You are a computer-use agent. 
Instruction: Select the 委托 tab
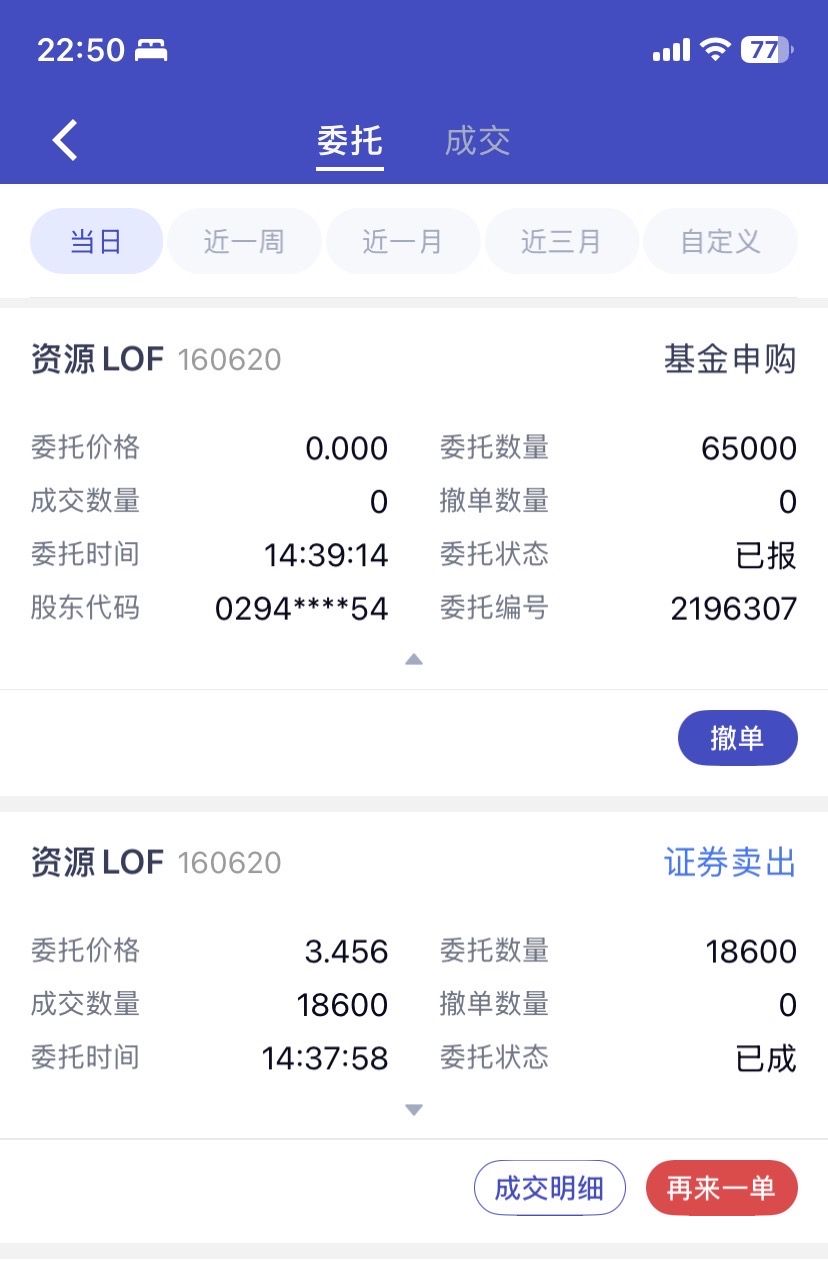pos(350,141)
